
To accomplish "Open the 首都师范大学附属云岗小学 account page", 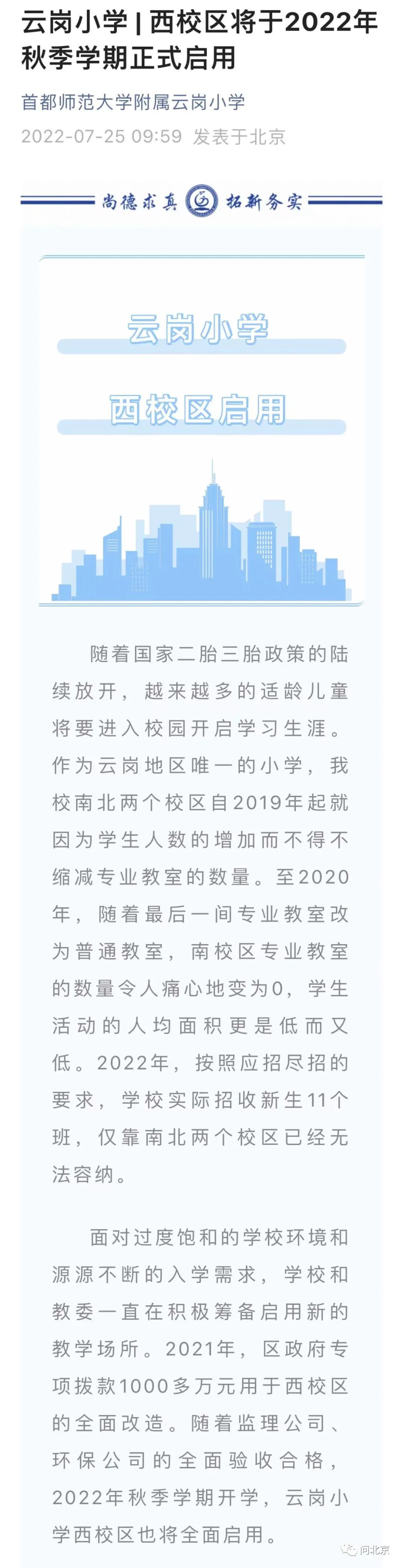I will click(x=133, y=102).
